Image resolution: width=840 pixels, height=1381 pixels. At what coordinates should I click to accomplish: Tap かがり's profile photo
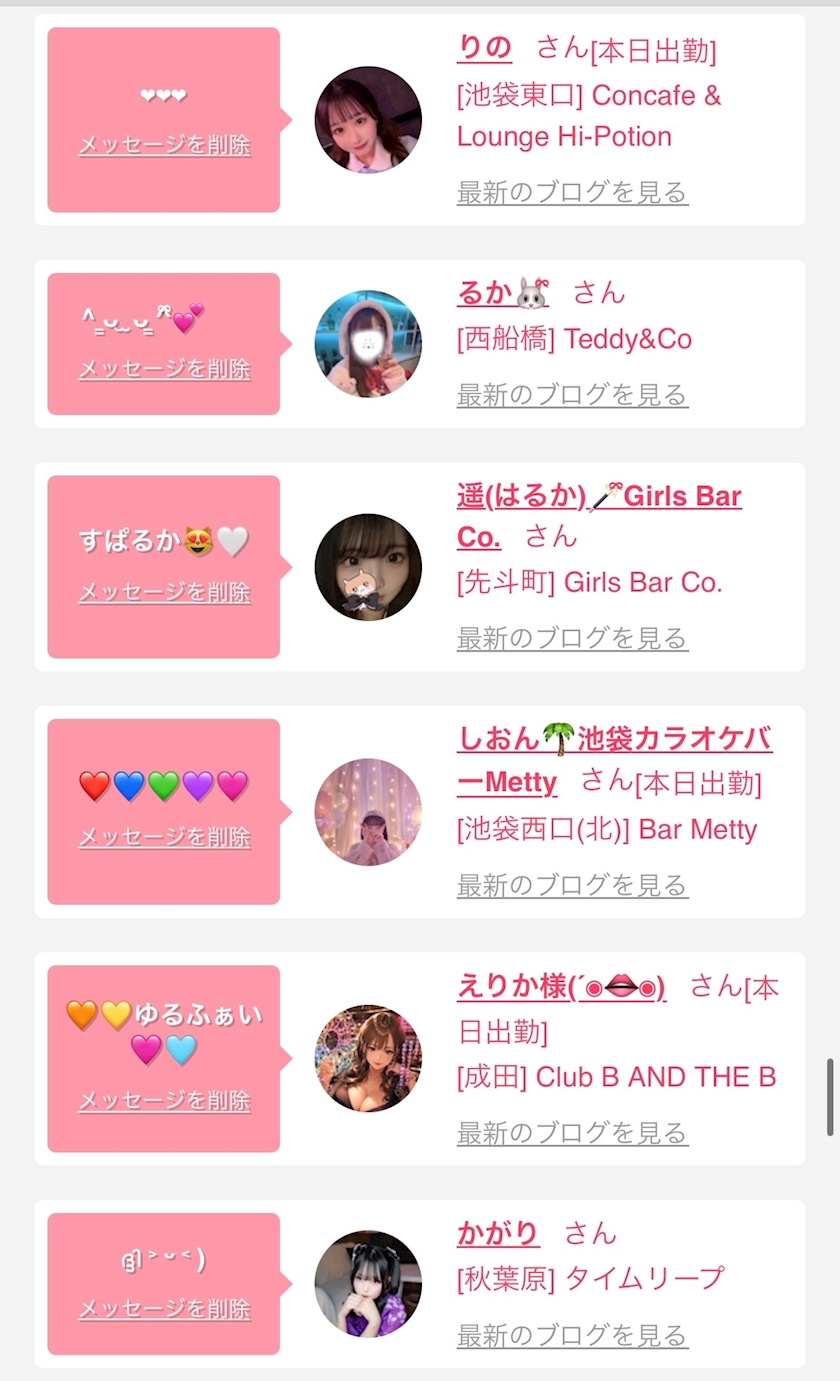pos(368,1283)
